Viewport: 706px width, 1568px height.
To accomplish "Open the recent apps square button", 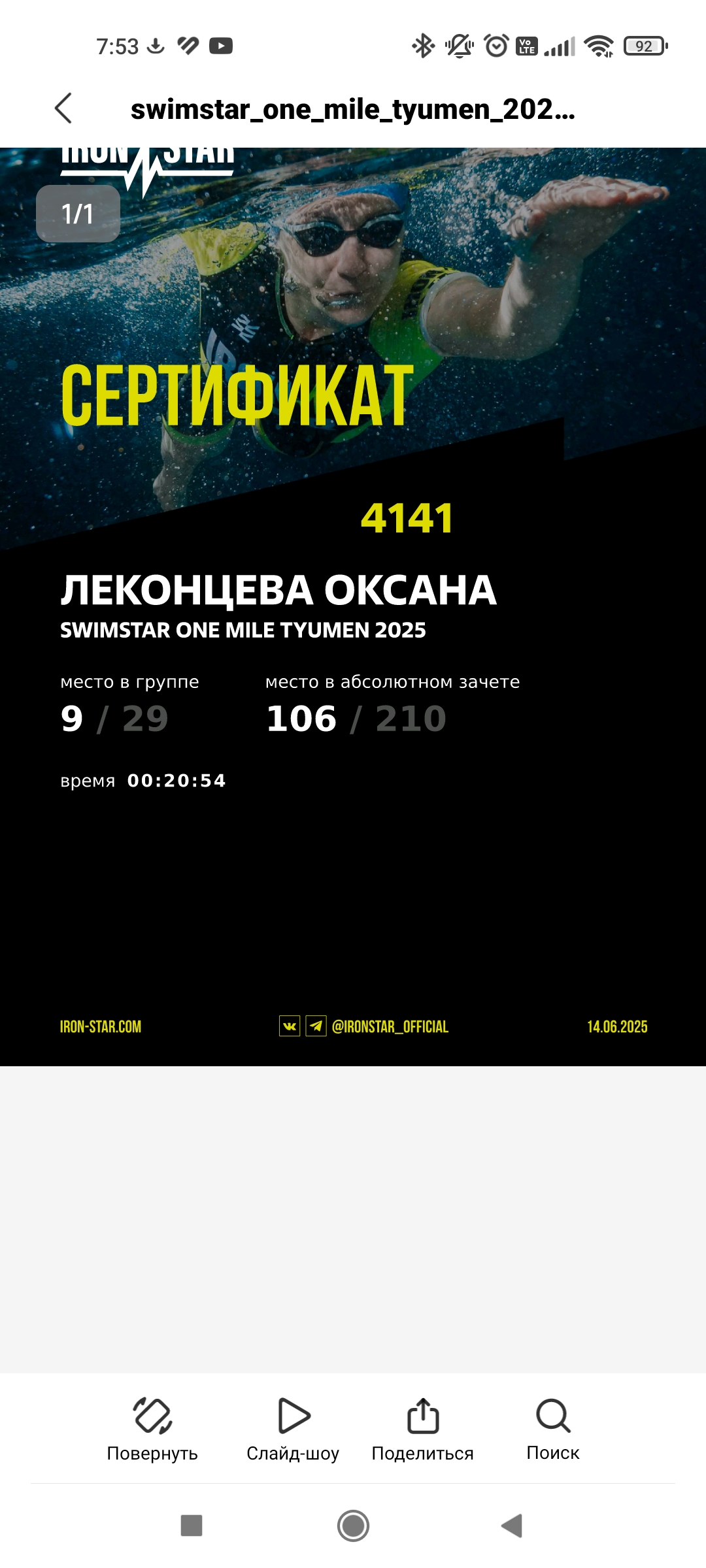I will tap(192, 1526).
